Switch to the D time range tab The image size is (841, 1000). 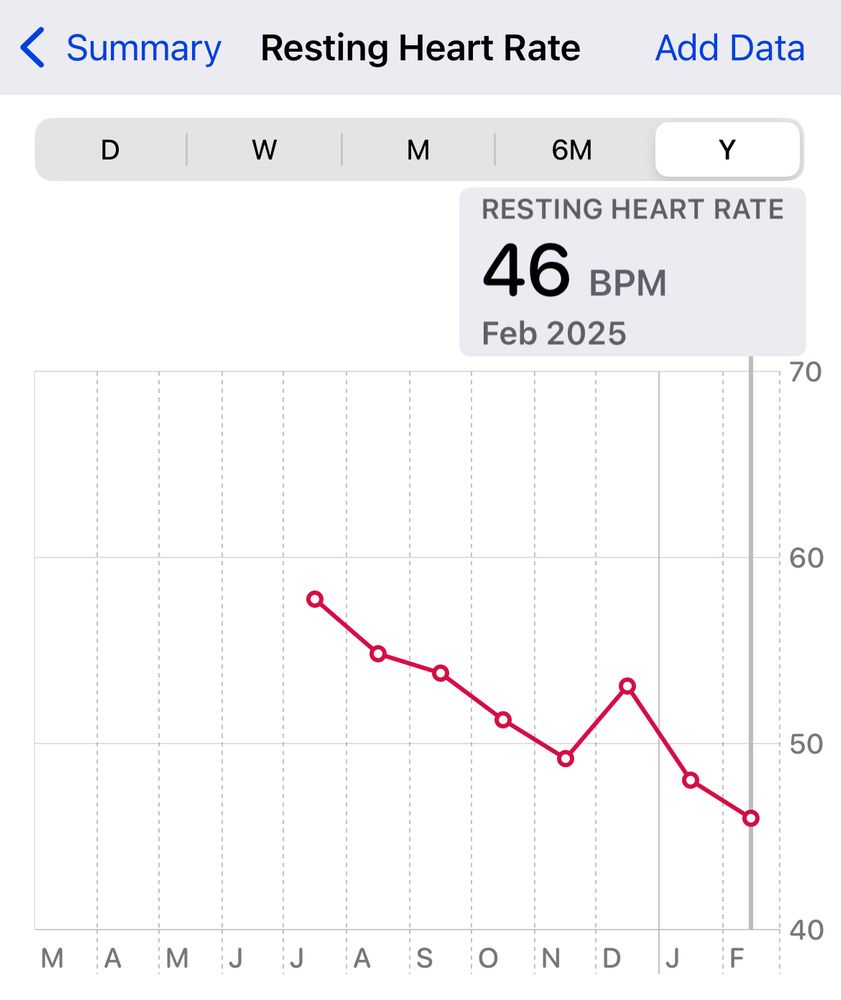click(x=109, y=149)
